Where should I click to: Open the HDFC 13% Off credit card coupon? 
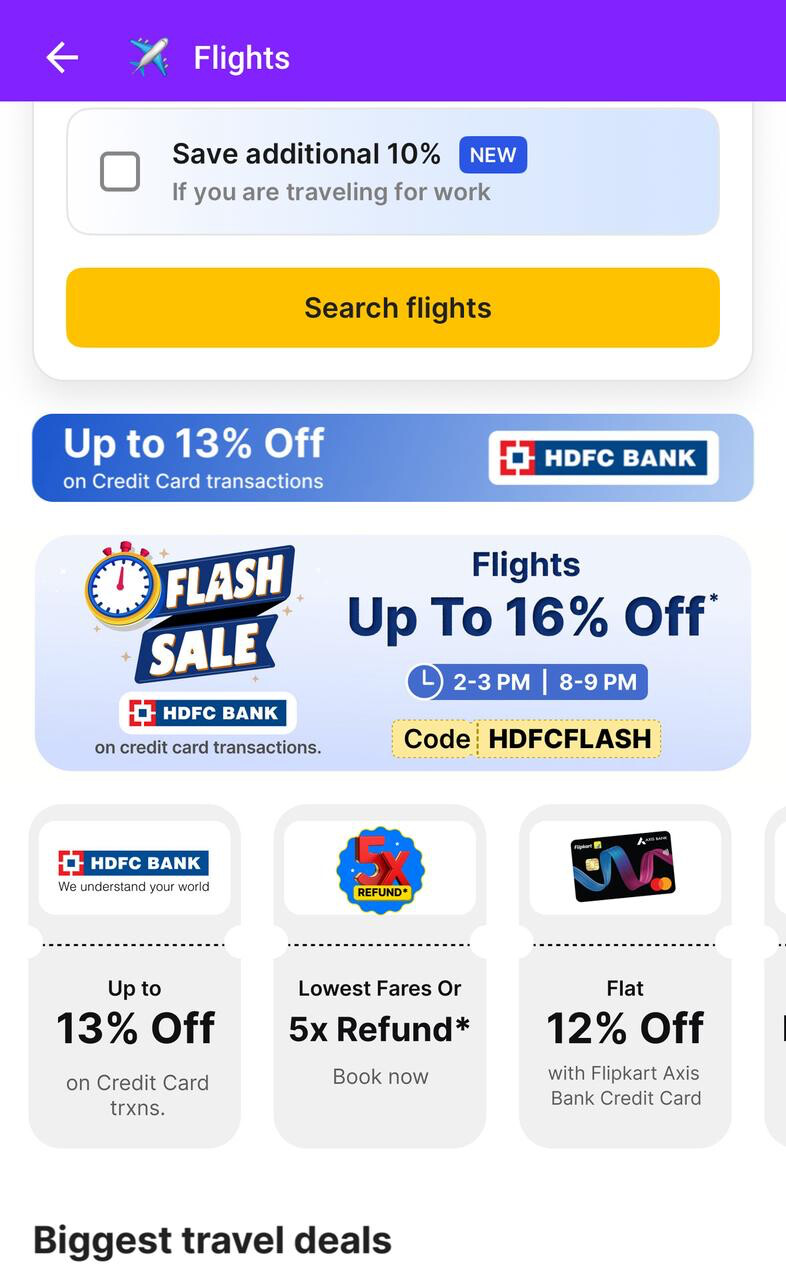pyautogui.click(x=135, y=975)
